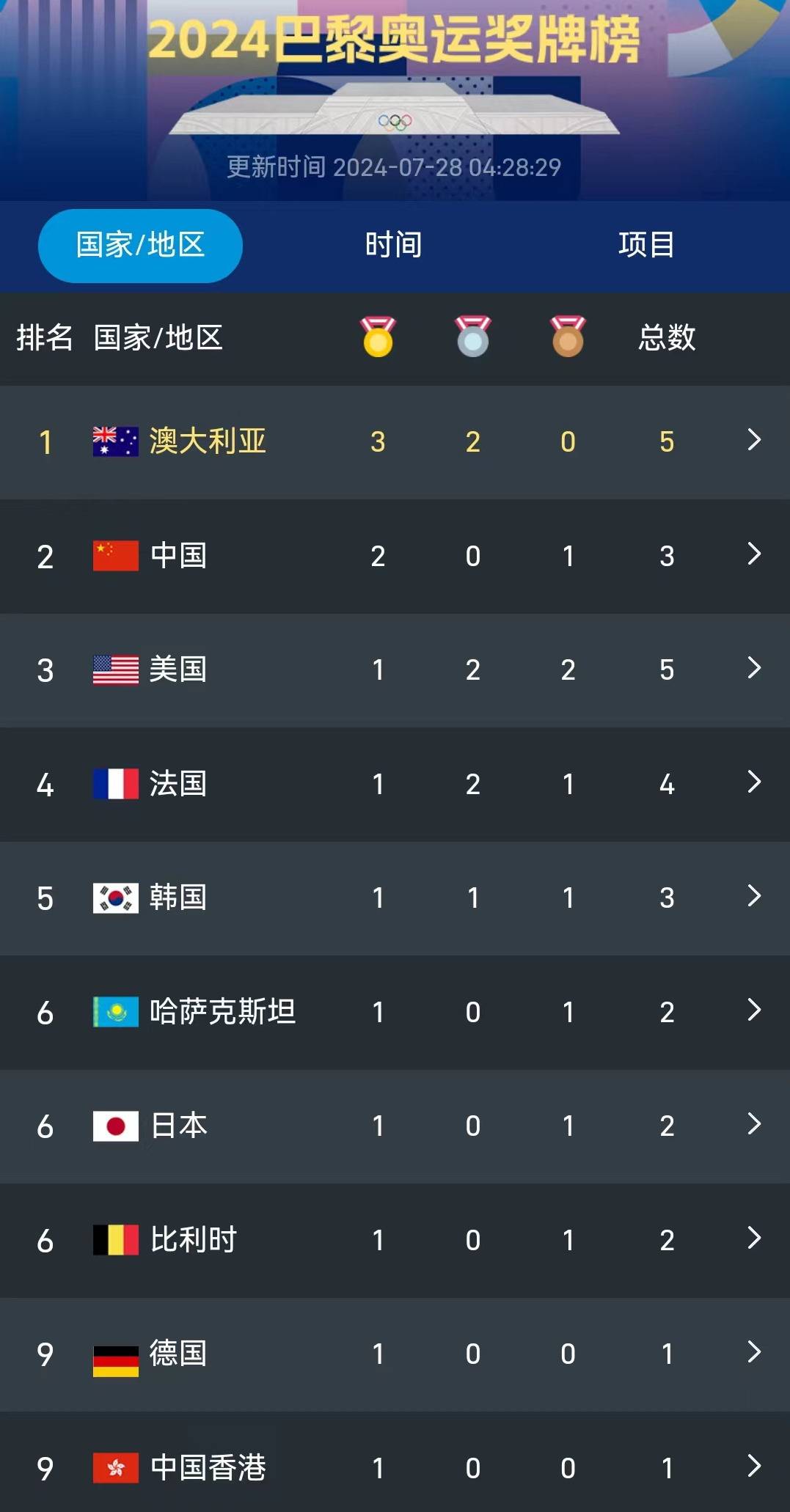Show 韩国 medal details

tap(395, 898)
